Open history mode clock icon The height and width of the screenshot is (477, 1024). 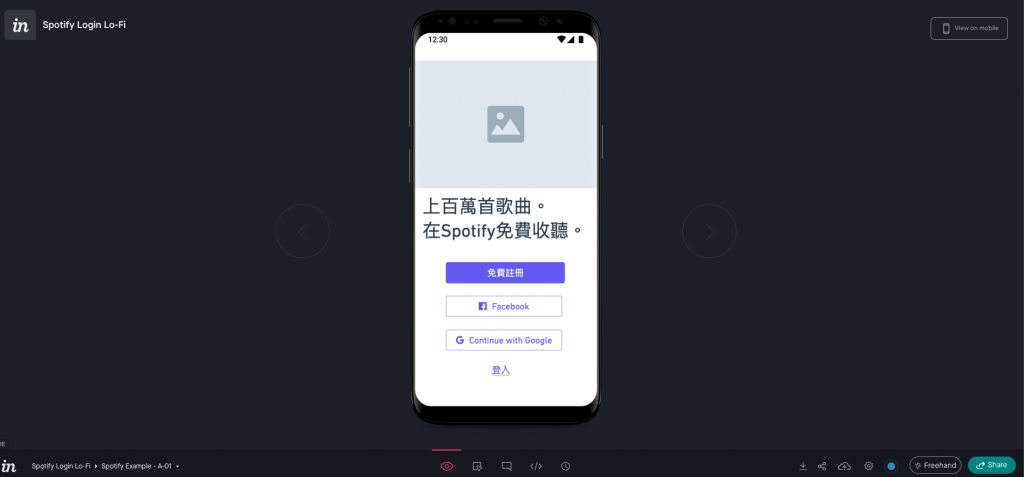[565, 466]
